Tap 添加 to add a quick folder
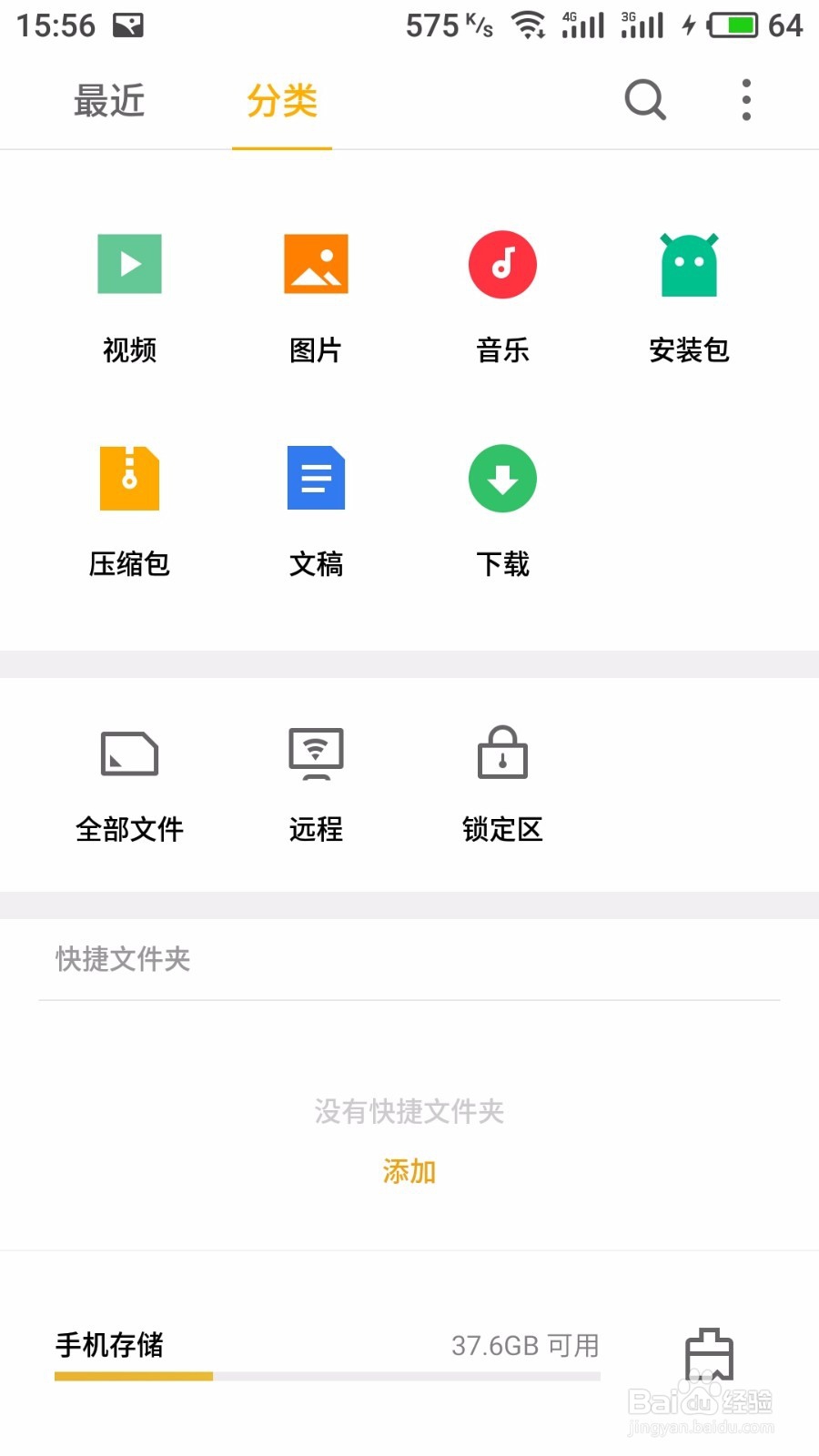Image resolution: width=819 pixels, height=1456 pixels. coord(409,1172)
